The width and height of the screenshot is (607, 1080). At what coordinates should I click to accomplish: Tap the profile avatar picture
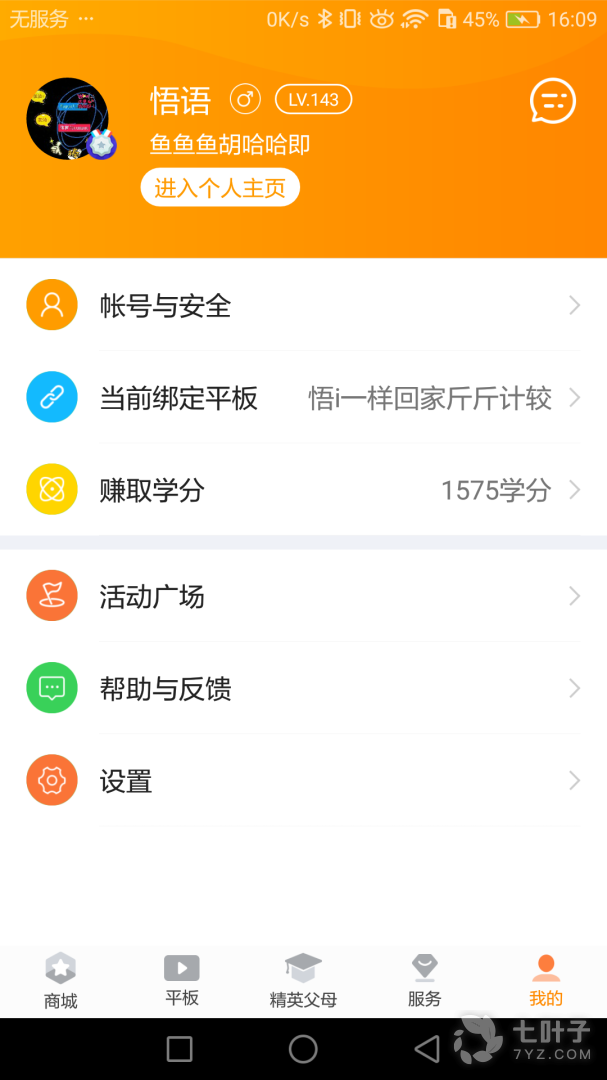(68, 119)
